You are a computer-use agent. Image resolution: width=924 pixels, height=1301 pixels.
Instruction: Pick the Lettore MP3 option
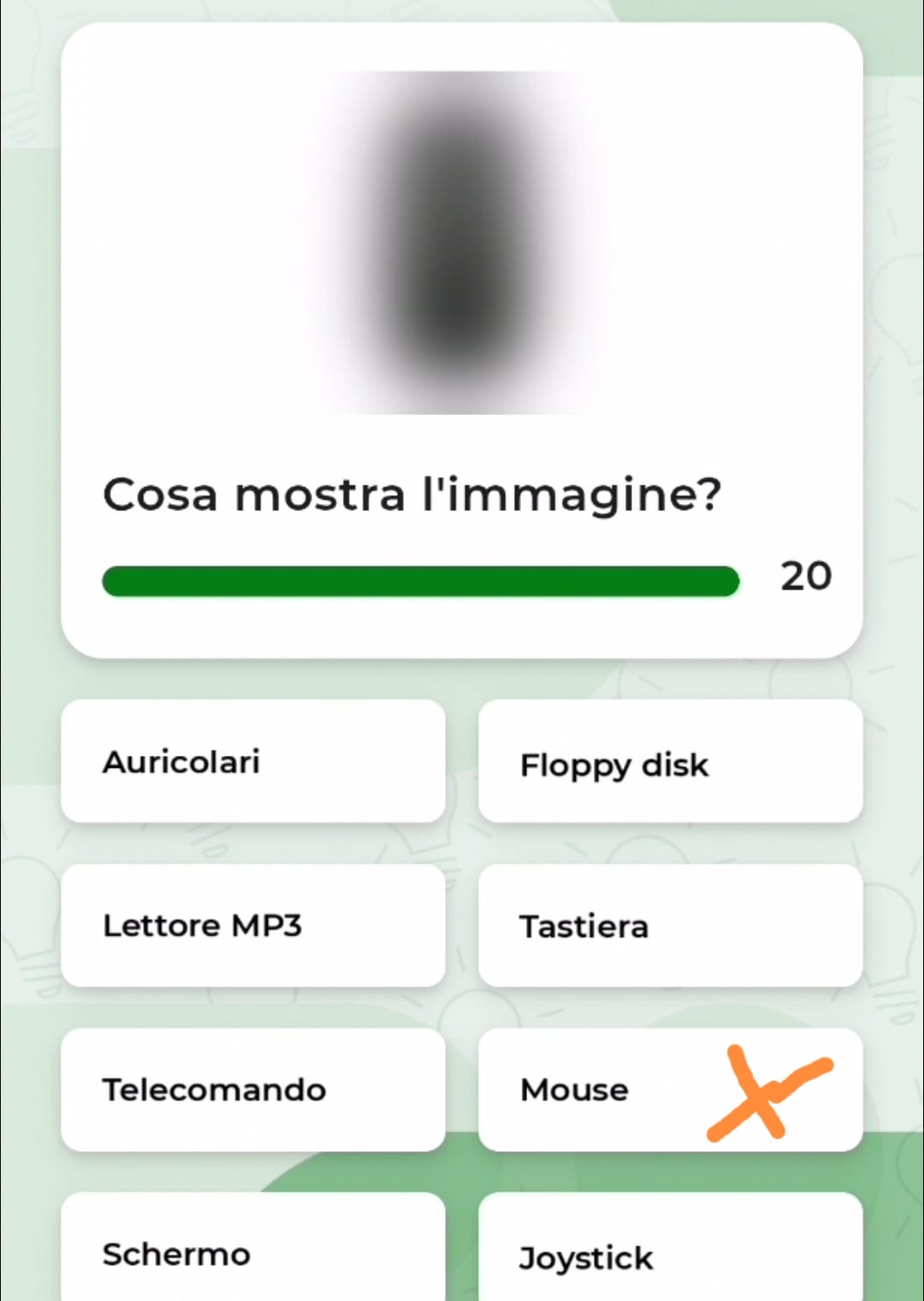coord(252,925)
